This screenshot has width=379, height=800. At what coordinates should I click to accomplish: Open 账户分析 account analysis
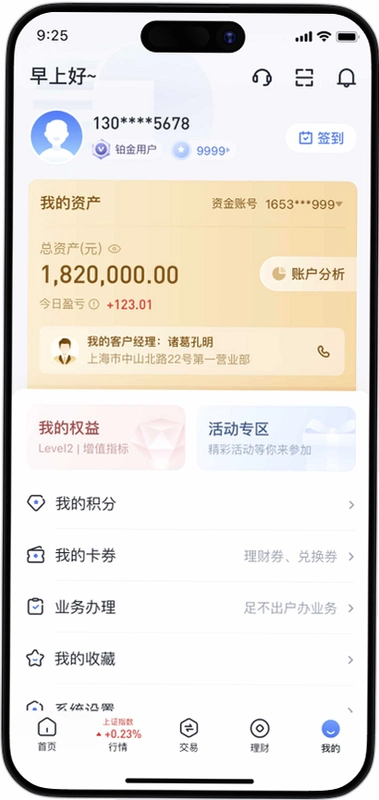click(x=308, y=274)
